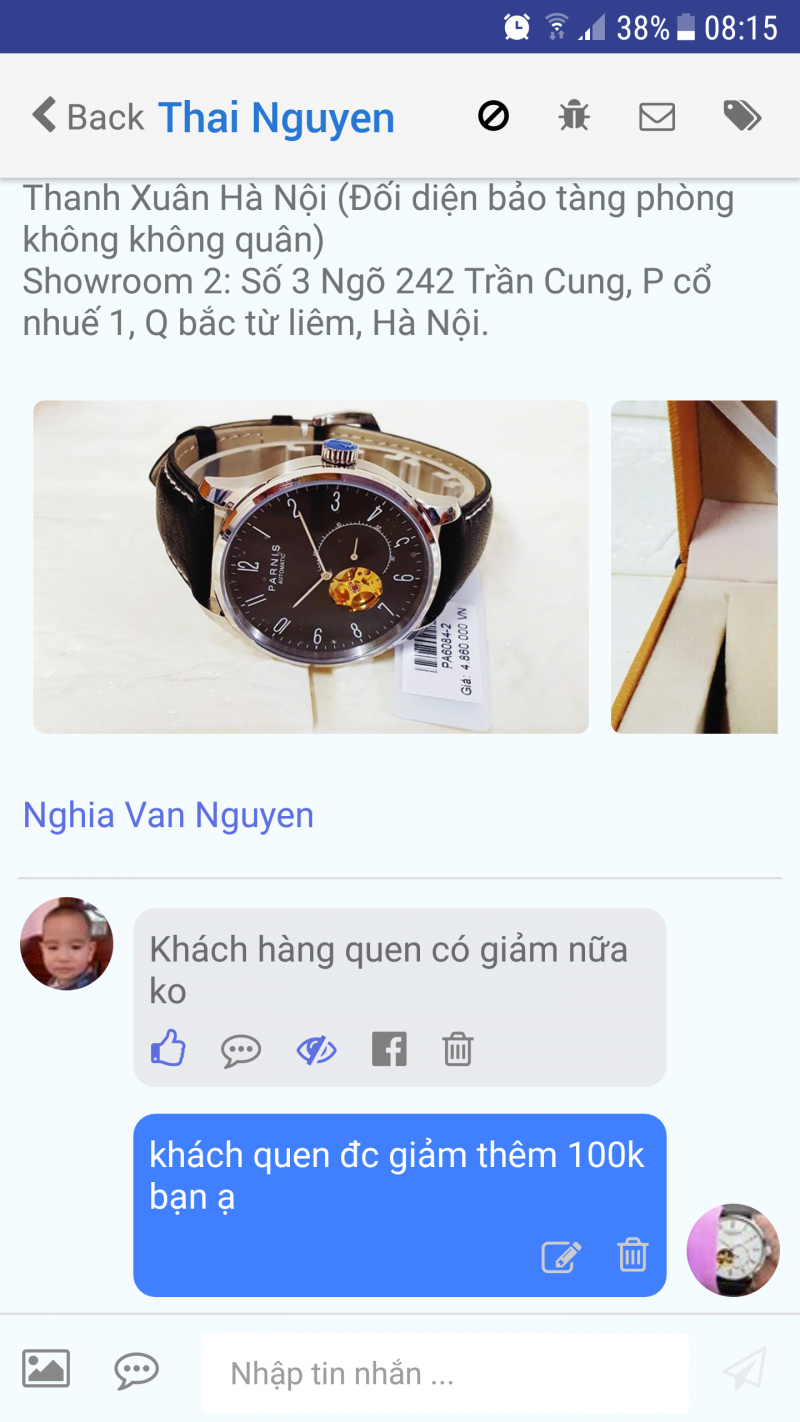Open Thai Nguyen page title
The image size is (800, 1422).
click(x=277, y=118)
